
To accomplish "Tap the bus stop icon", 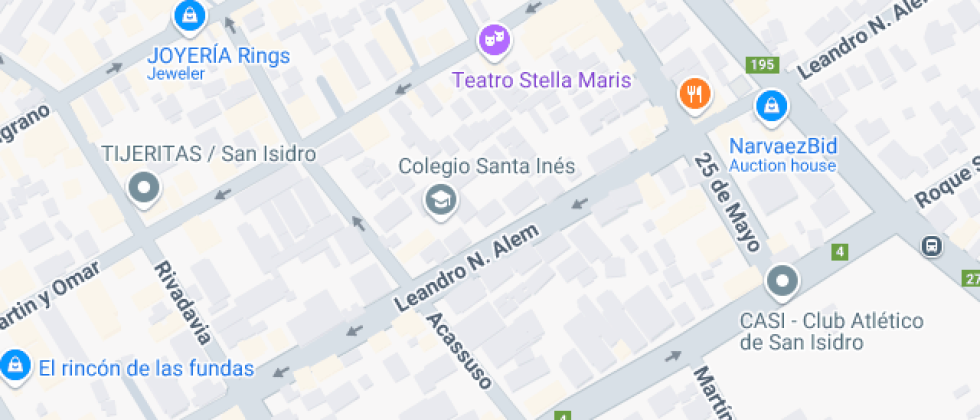I will click(x=932, y=245).
